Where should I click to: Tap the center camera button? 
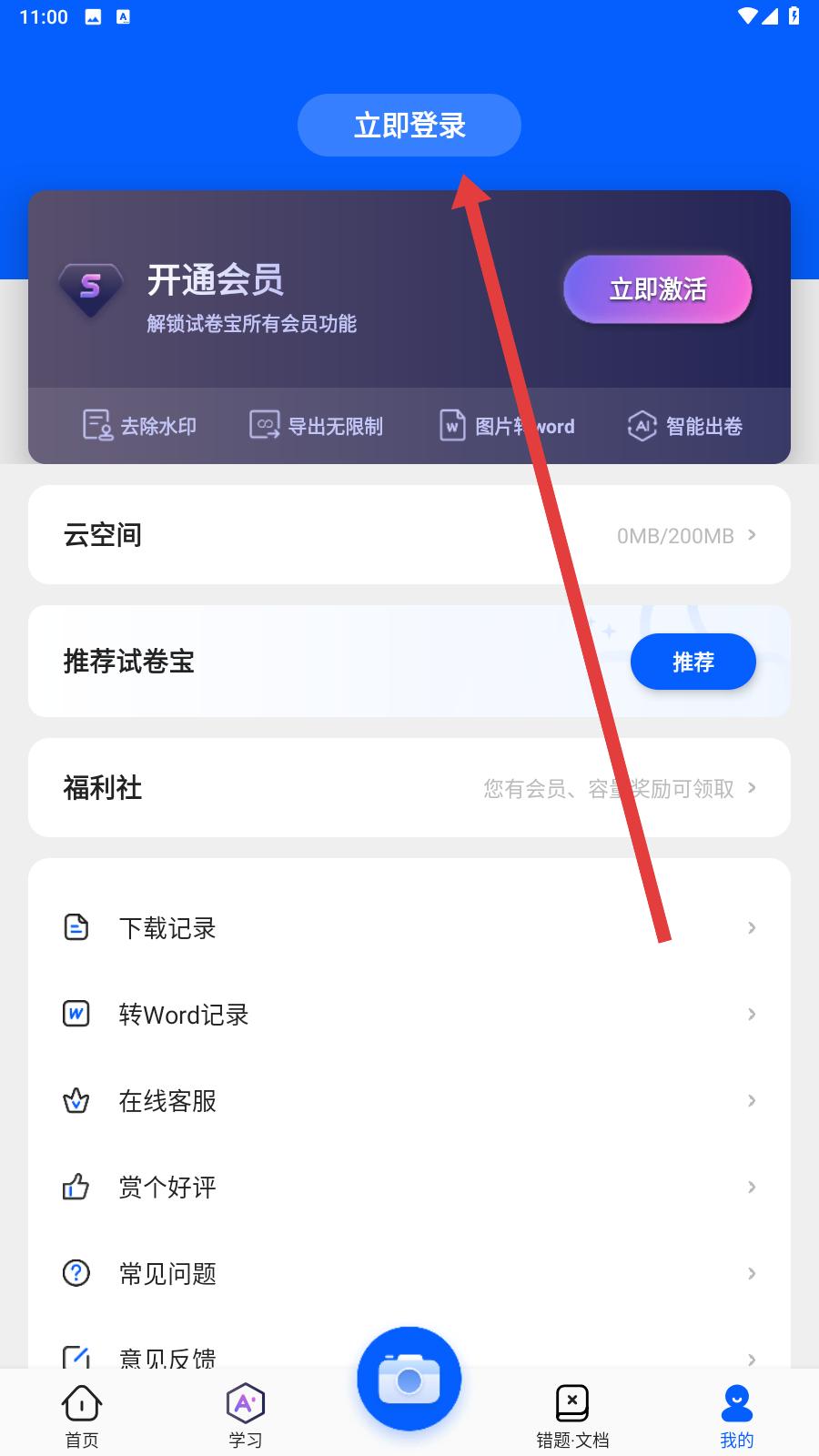[x=409, y=1380]
